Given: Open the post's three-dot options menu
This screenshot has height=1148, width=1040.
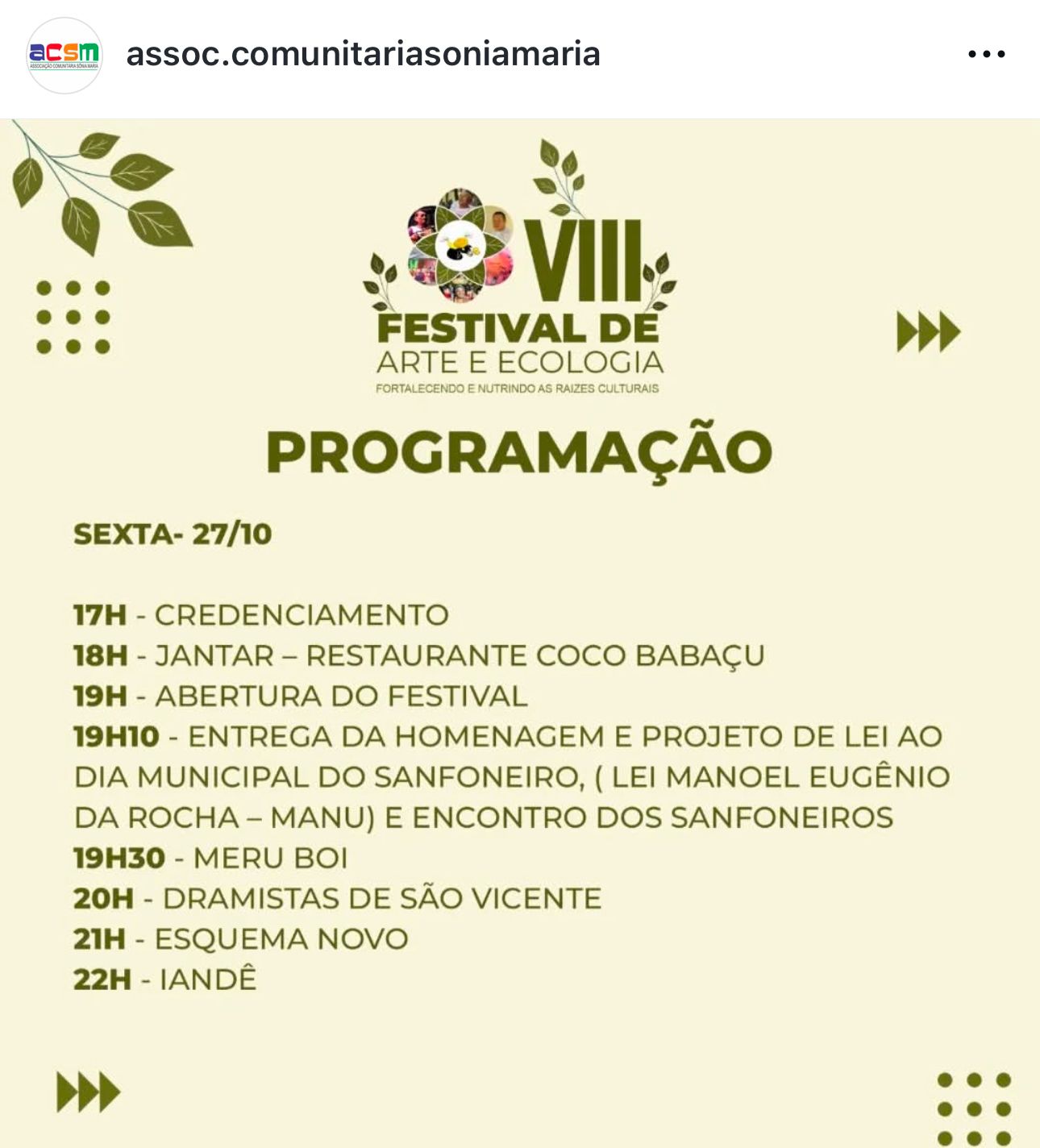Looking at the screenshot, I should coord(986,55).
